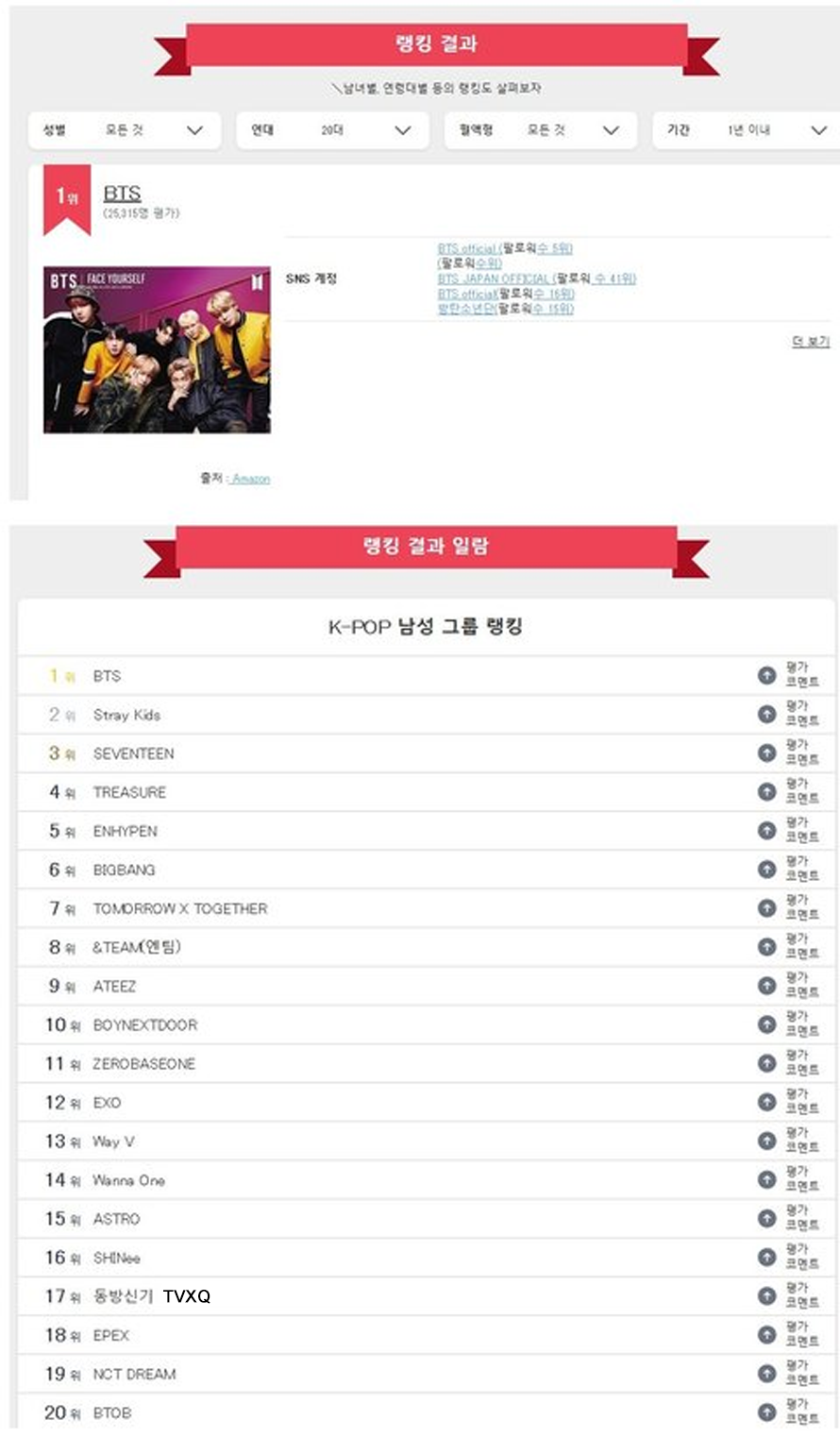Rate and comment on ENHYPEN
Viewport: 840px width, 1437px height.
[767, 831]
